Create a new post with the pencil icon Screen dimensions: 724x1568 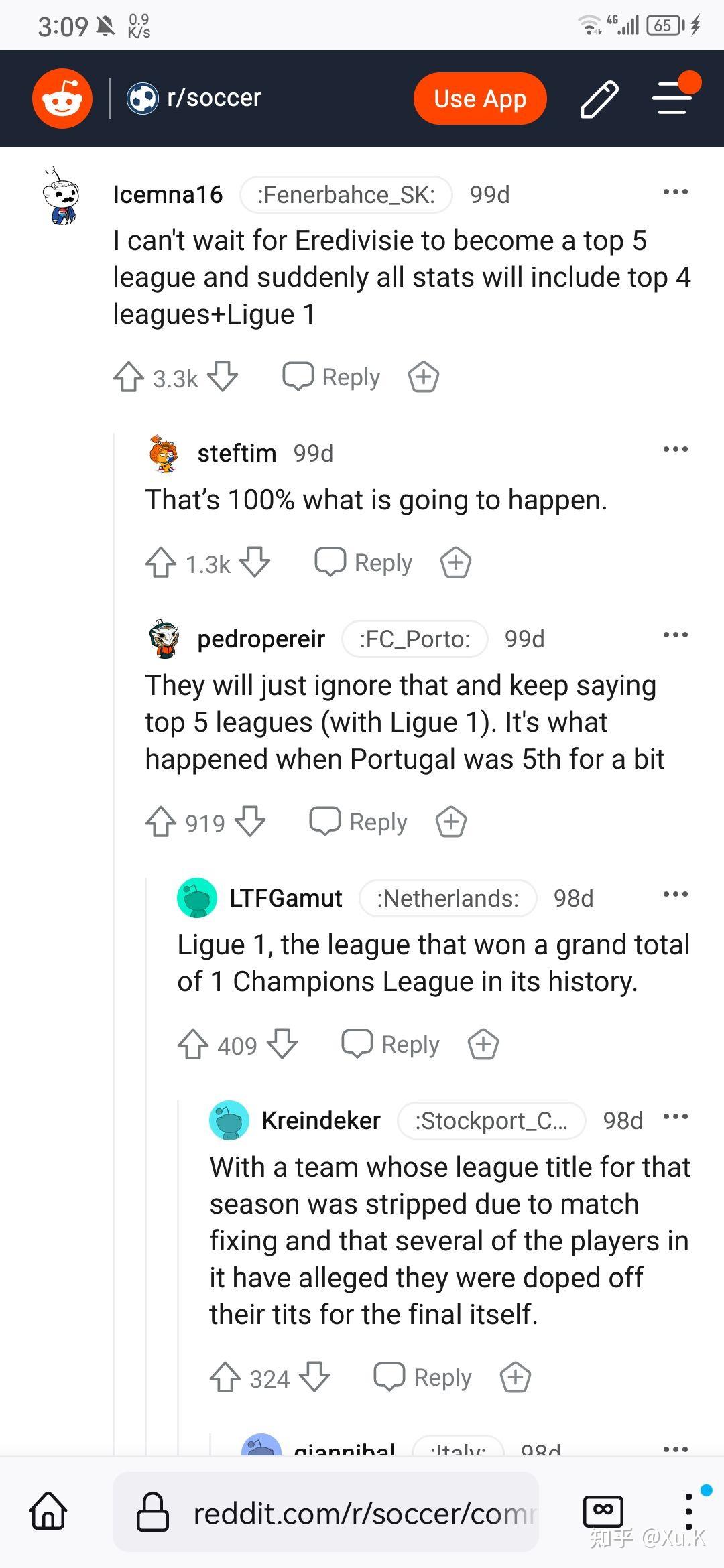599,99
